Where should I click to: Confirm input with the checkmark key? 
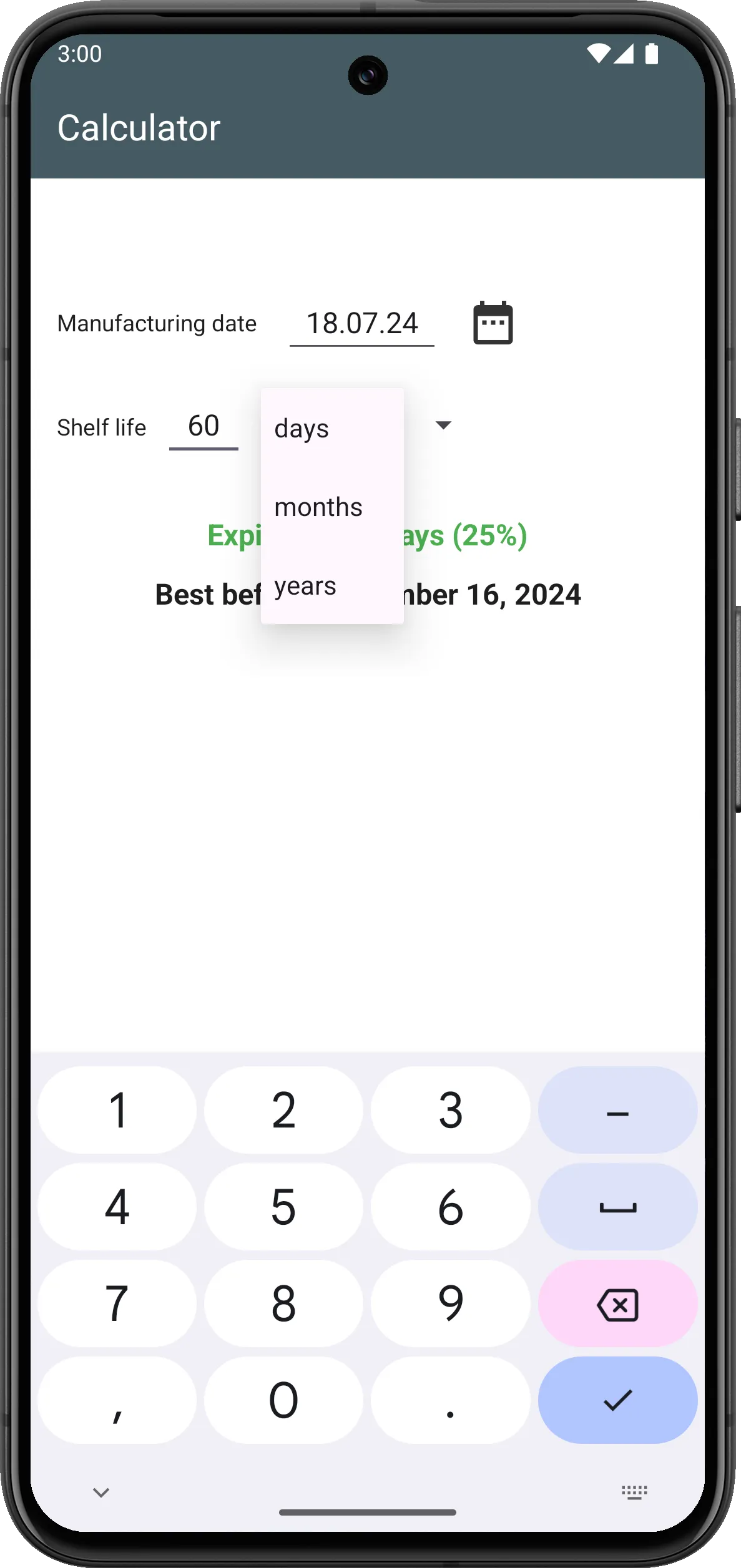coord(617,1401)
